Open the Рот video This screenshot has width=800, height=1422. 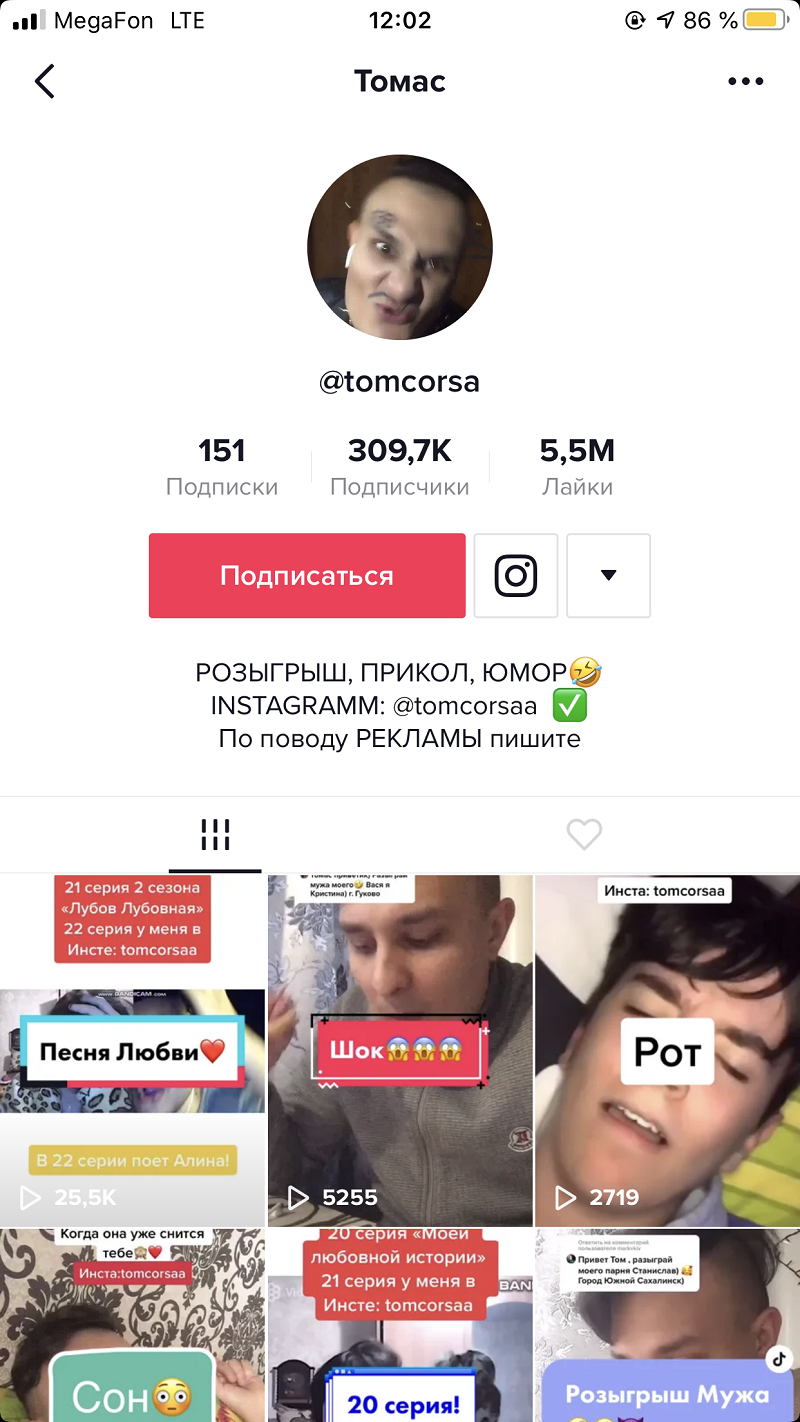[667, 1050]
